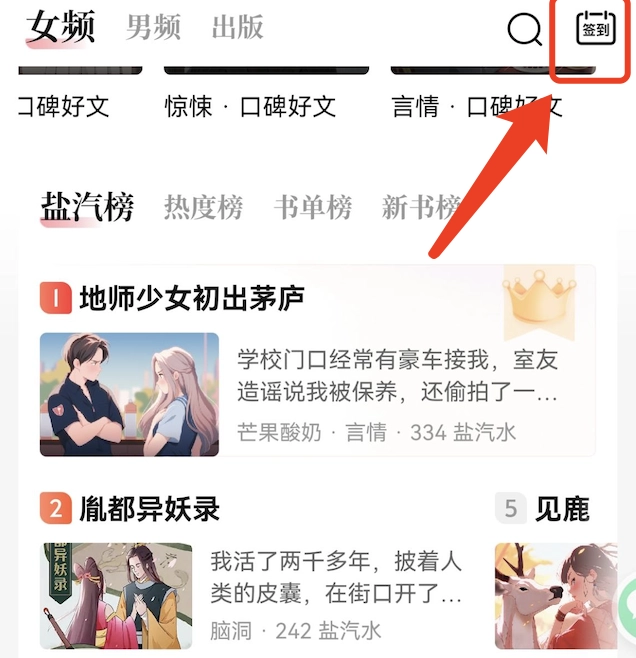Image resolution: width=636 pixels, height=658 pixels.
Task: Switch to the 出版 tab
Action: pos(237,28)
